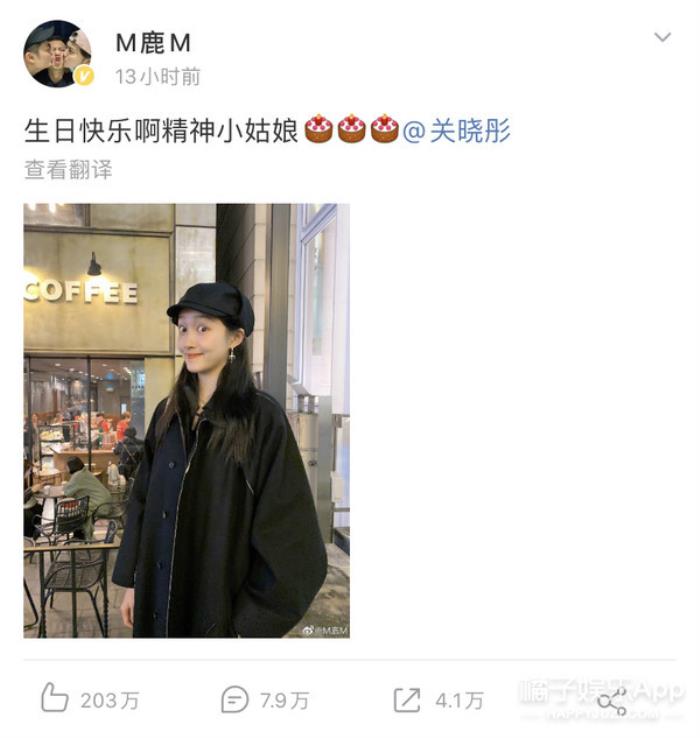Open the @关晓彤 mention link
Viewport: 700px width, 738px height.
coord(457,130)
